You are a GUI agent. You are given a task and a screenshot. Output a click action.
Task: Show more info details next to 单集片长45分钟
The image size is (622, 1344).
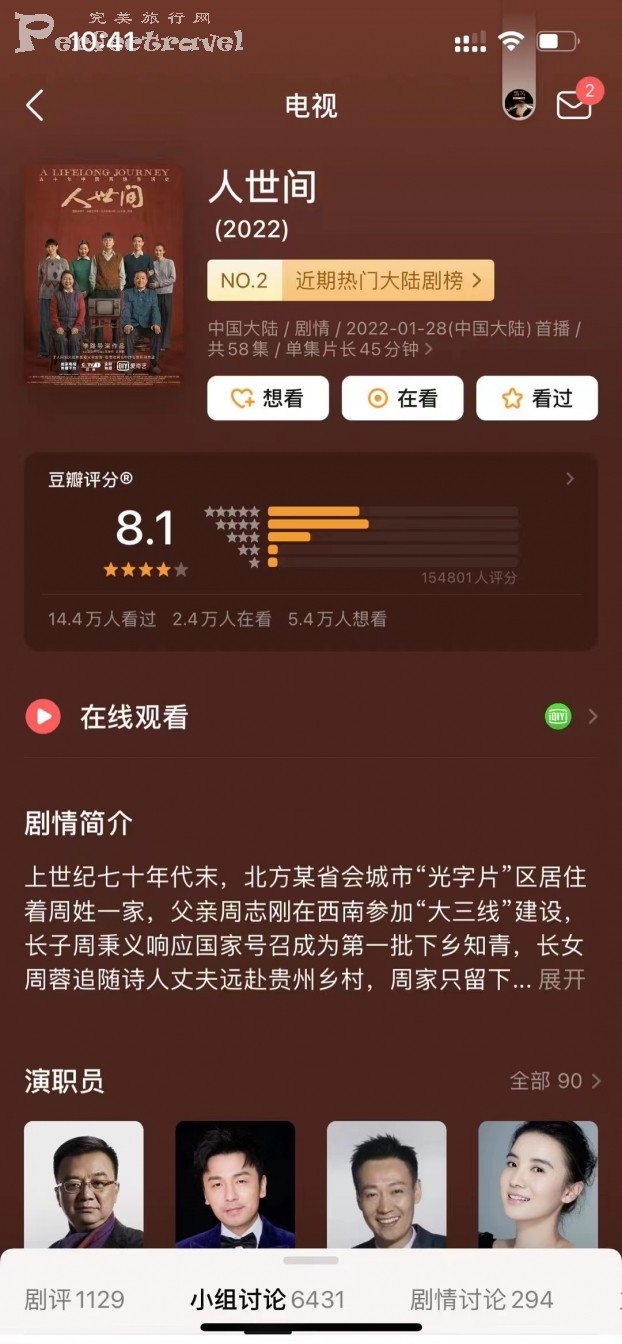(430, 349)
